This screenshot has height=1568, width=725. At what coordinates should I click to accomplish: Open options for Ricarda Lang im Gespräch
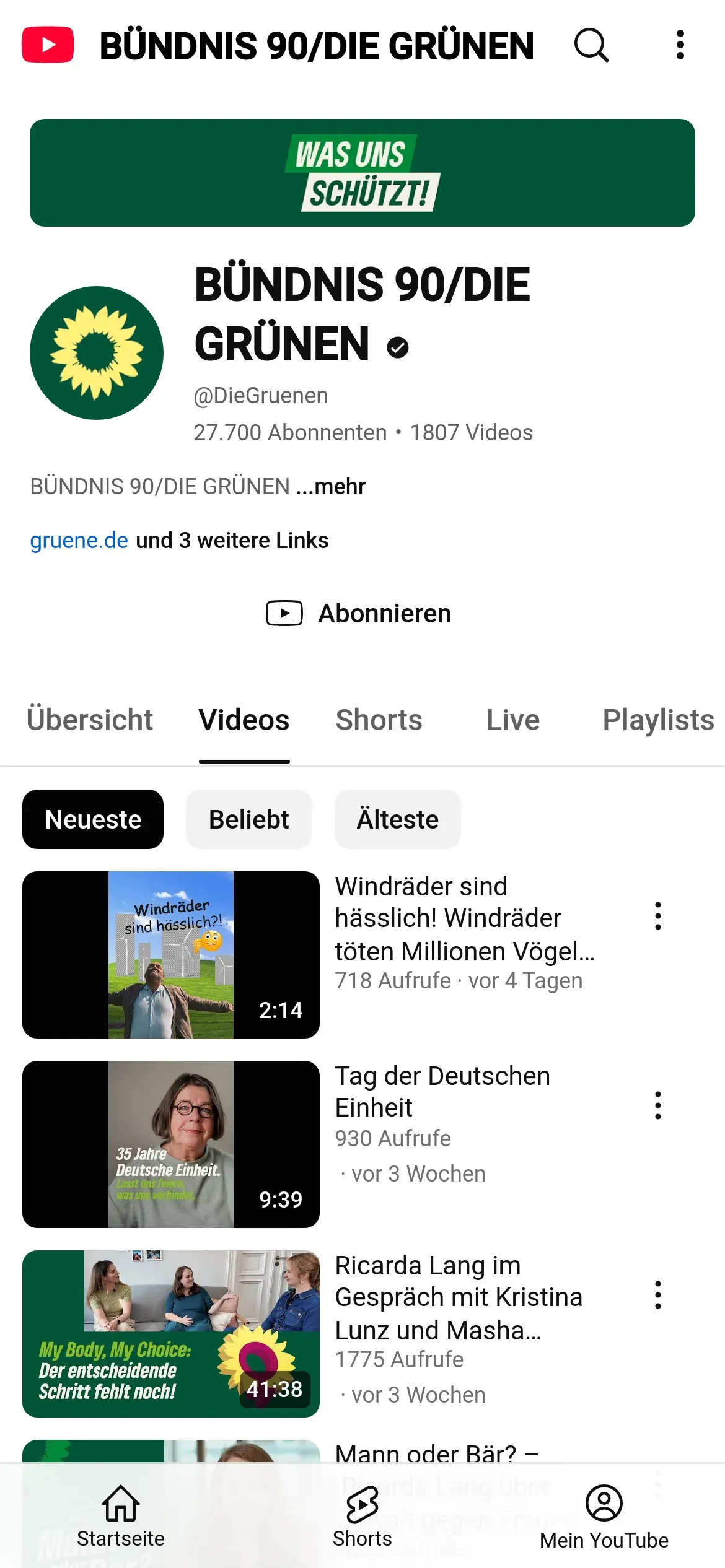pos(658,1295)
